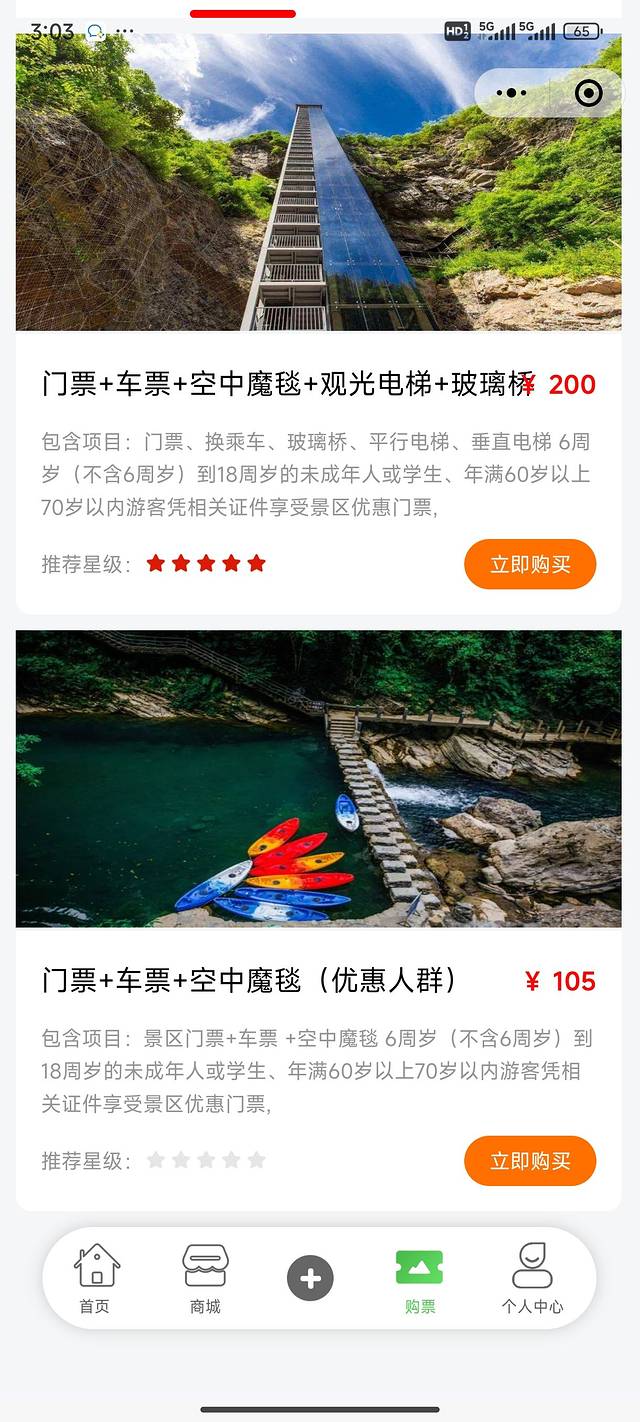Tap the center plus button
Screen dimensions: 640x1422
pyautogui.click(x=310, y=1278)
